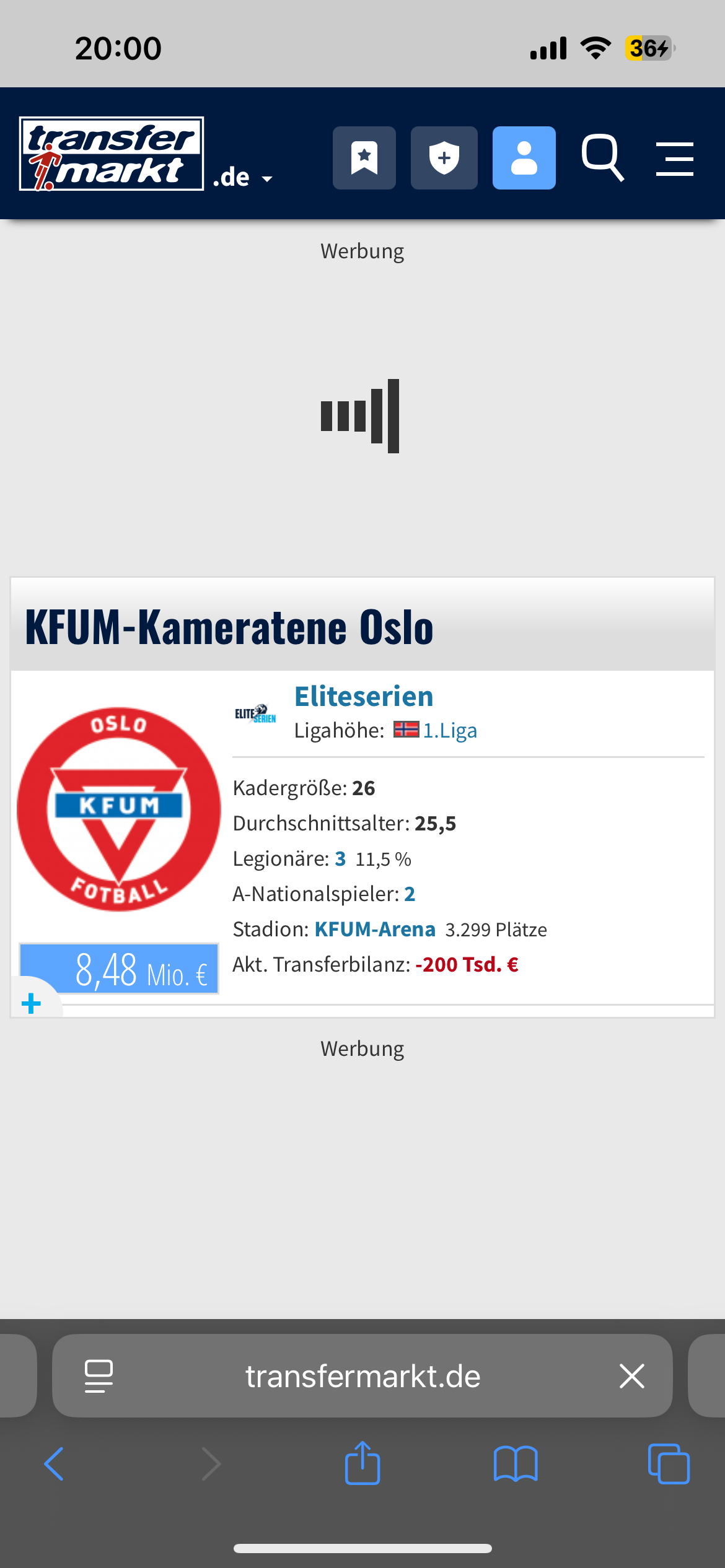Go back in Safari
Screen dimensions: 725x1568
pyautogui.click(x=55, y=1464)
